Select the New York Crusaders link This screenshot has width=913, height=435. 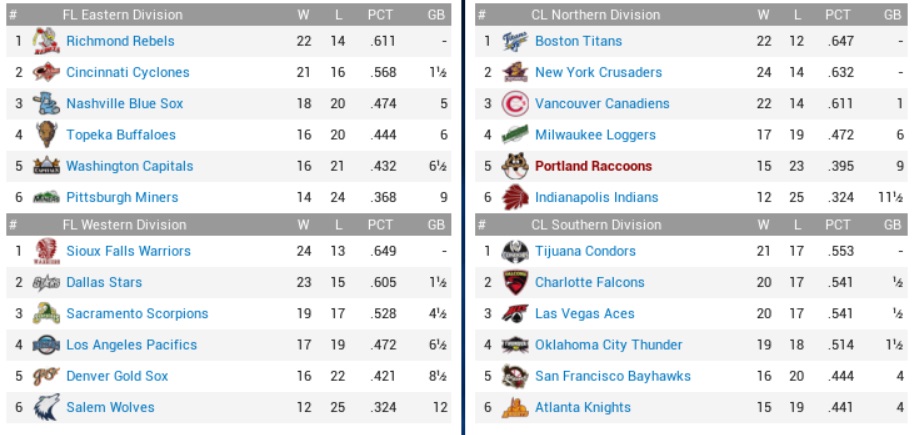pos(598,72)
